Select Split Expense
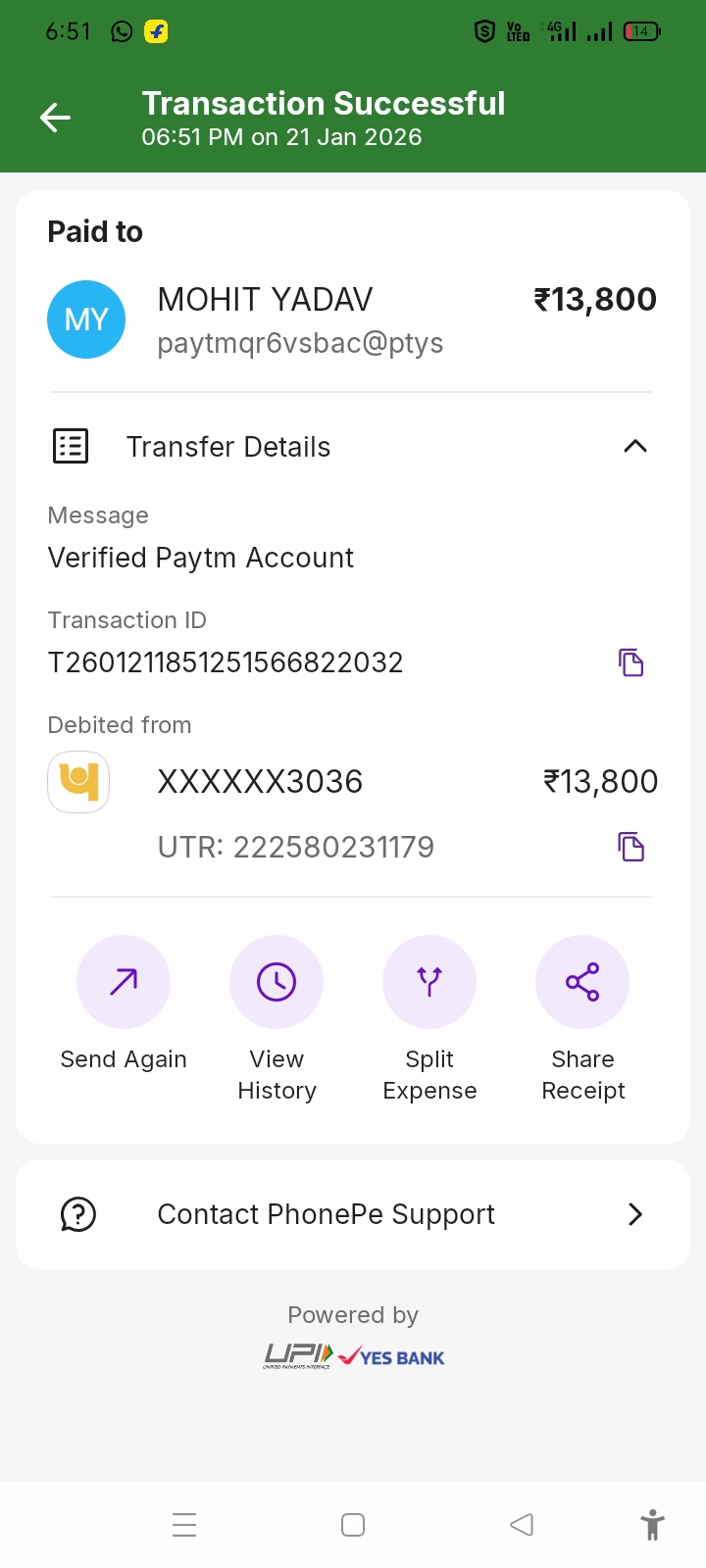 coord(429,982)
